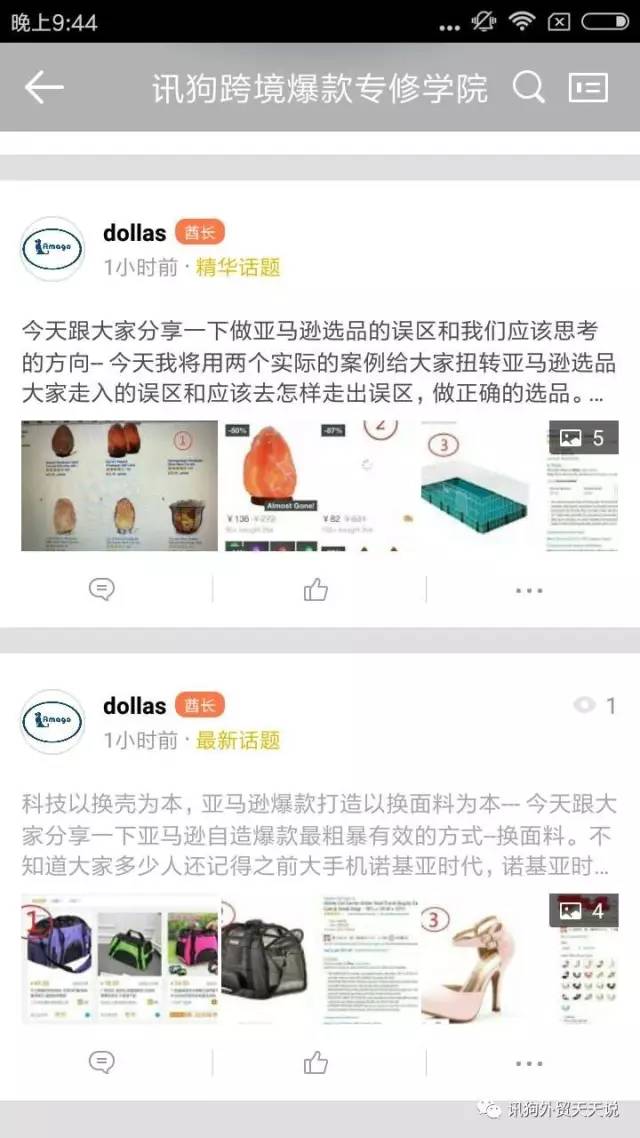Viewport: 640px width, 1138px height.
Task: Read the full 科技以换壳为本 post
Action: (x=319, y=835)
